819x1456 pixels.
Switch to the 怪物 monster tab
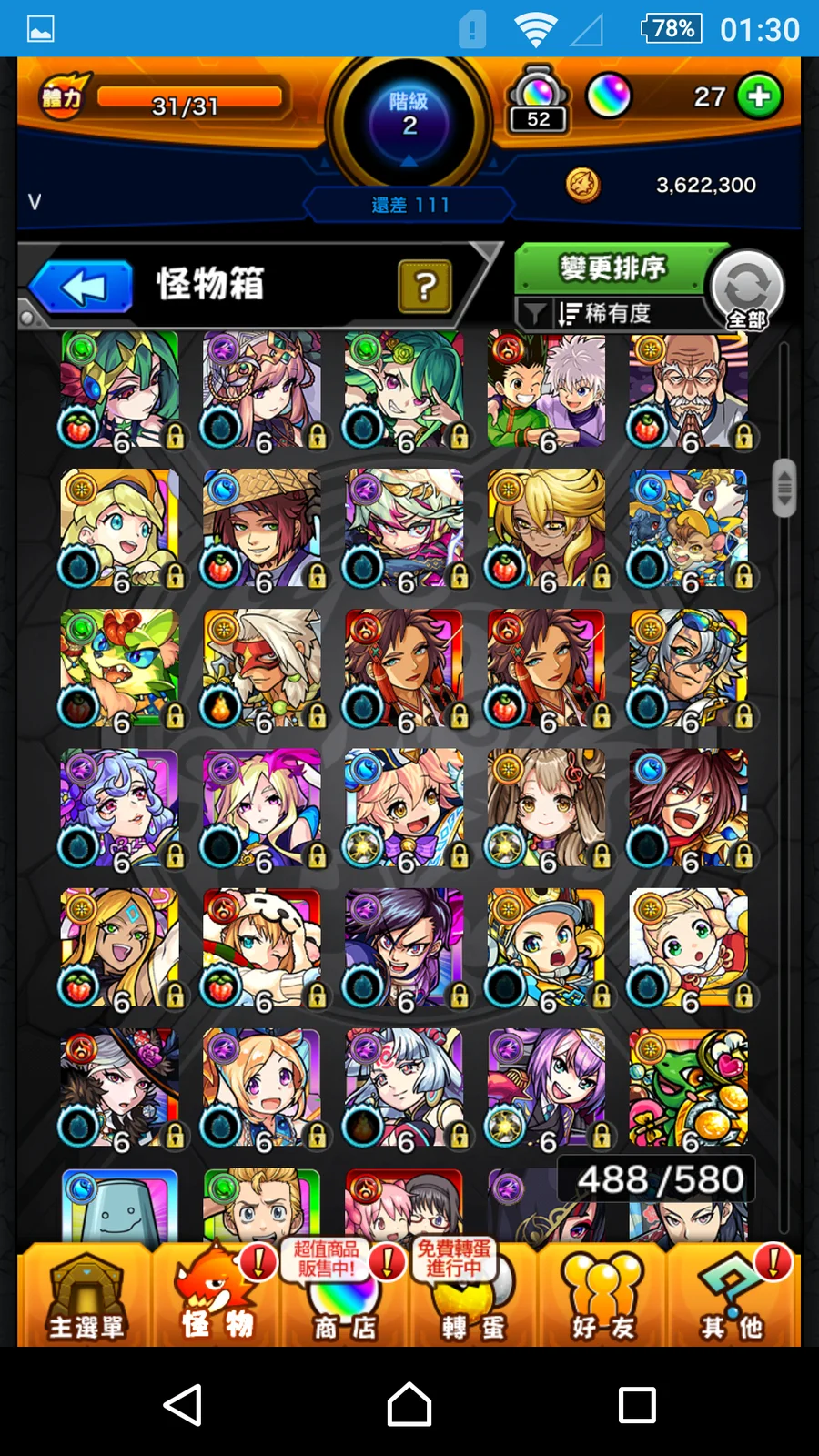click(217, 1297)
